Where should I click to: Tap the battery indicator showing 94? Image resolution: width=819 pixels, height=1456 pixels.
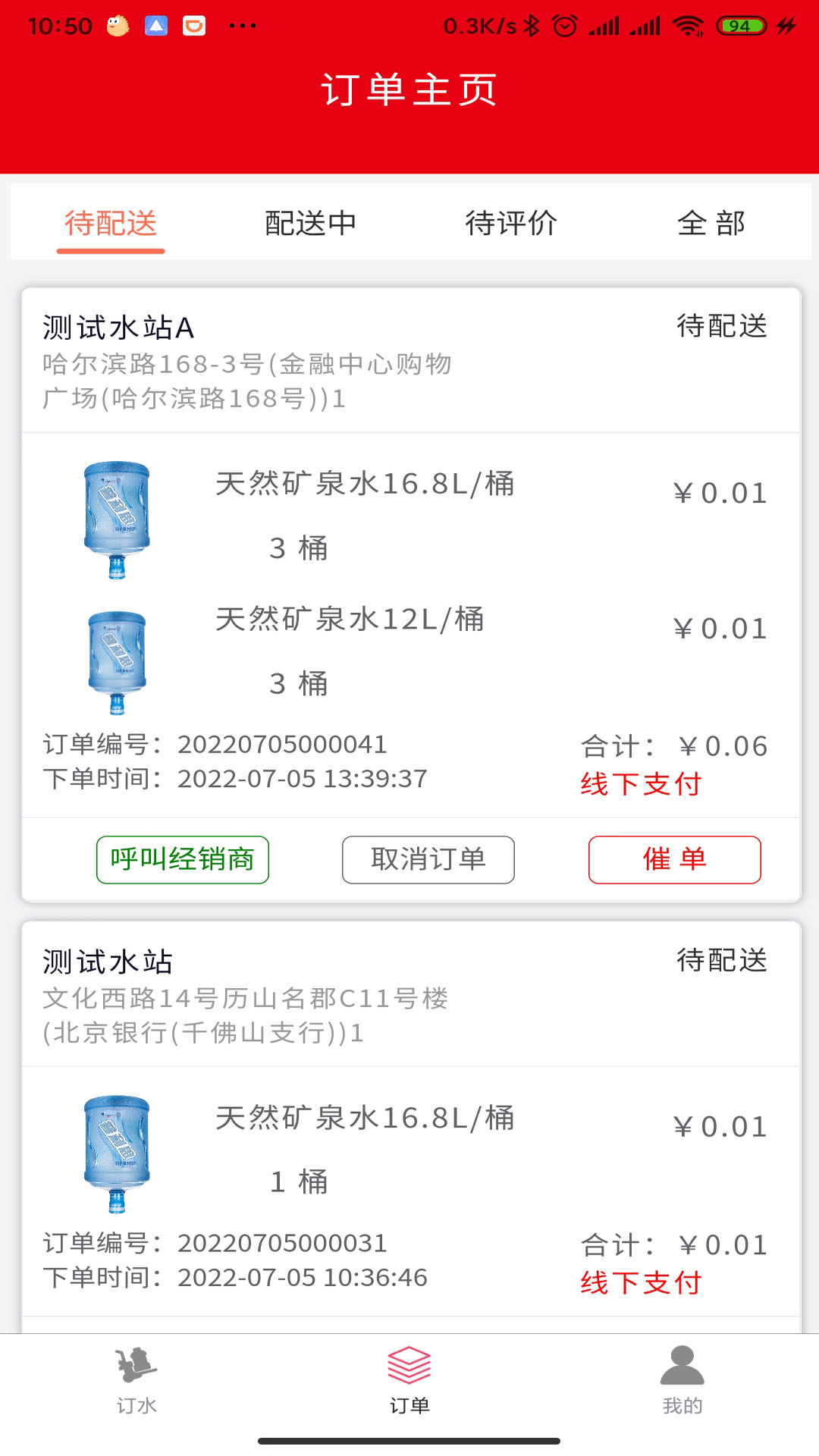(740, 24)
